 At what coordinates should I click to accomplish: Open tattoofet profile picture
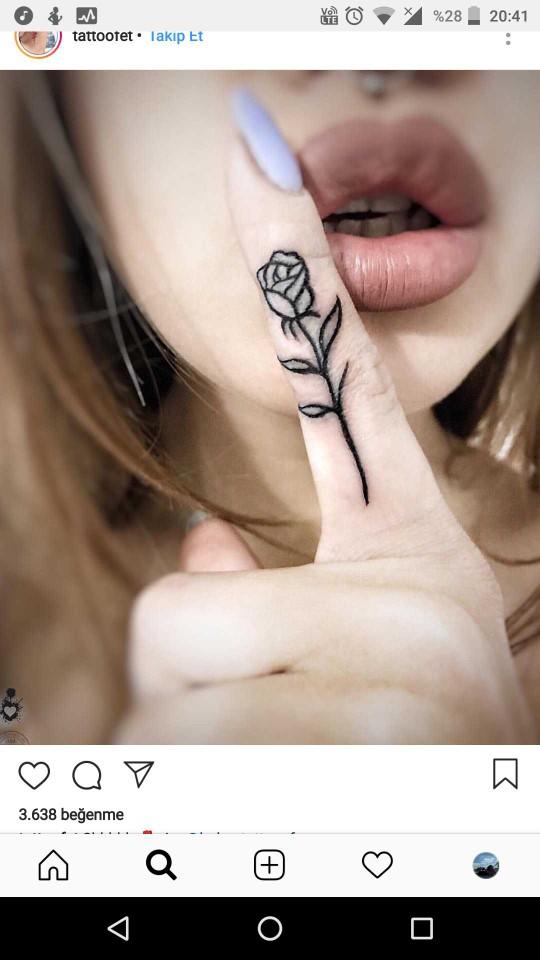tap(38, 42)
